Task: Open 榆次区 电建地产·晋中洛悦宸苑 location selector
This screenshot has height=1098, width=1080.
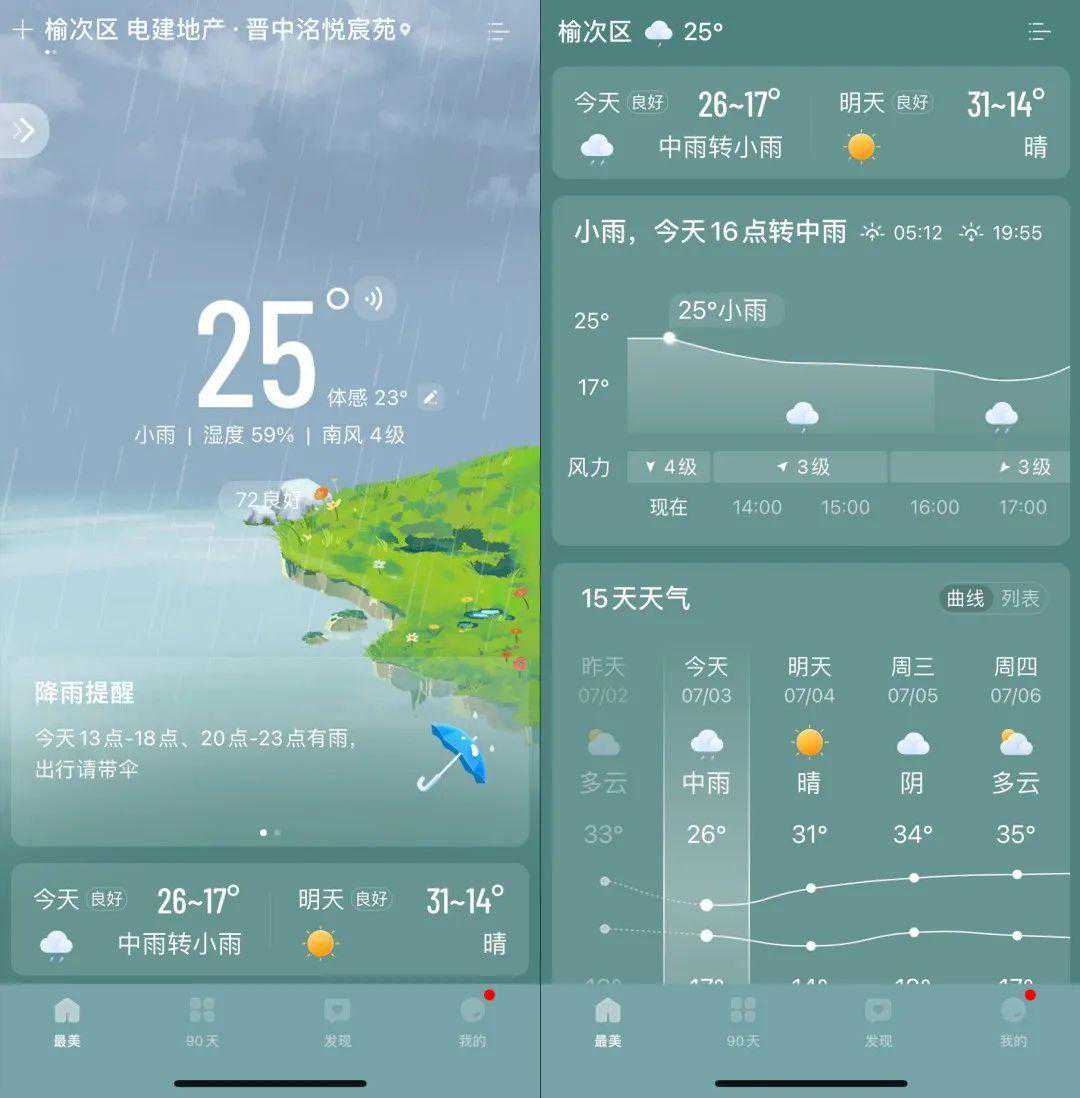Action: [x=225, y=30]
